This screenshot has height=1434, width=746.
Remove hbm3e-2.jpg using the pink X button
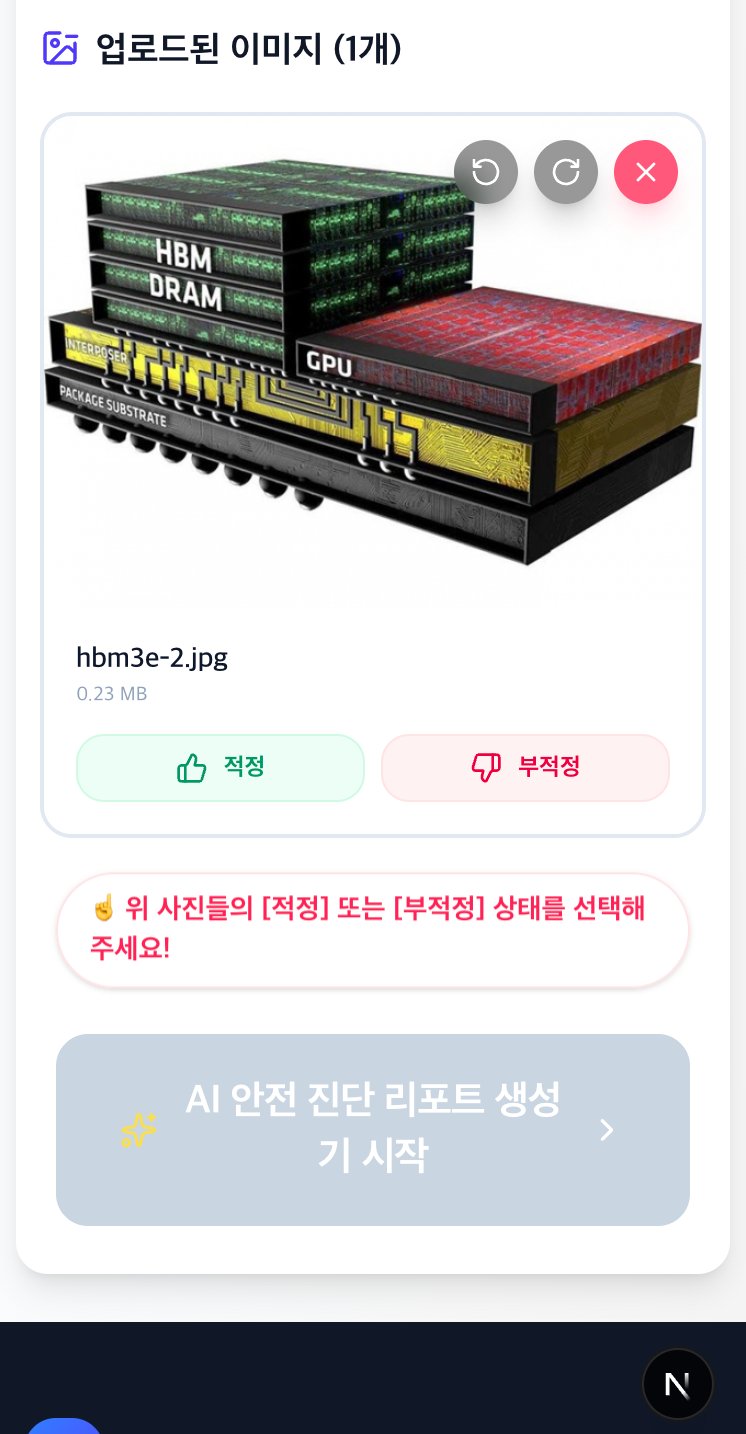click(x=645, y=171)
